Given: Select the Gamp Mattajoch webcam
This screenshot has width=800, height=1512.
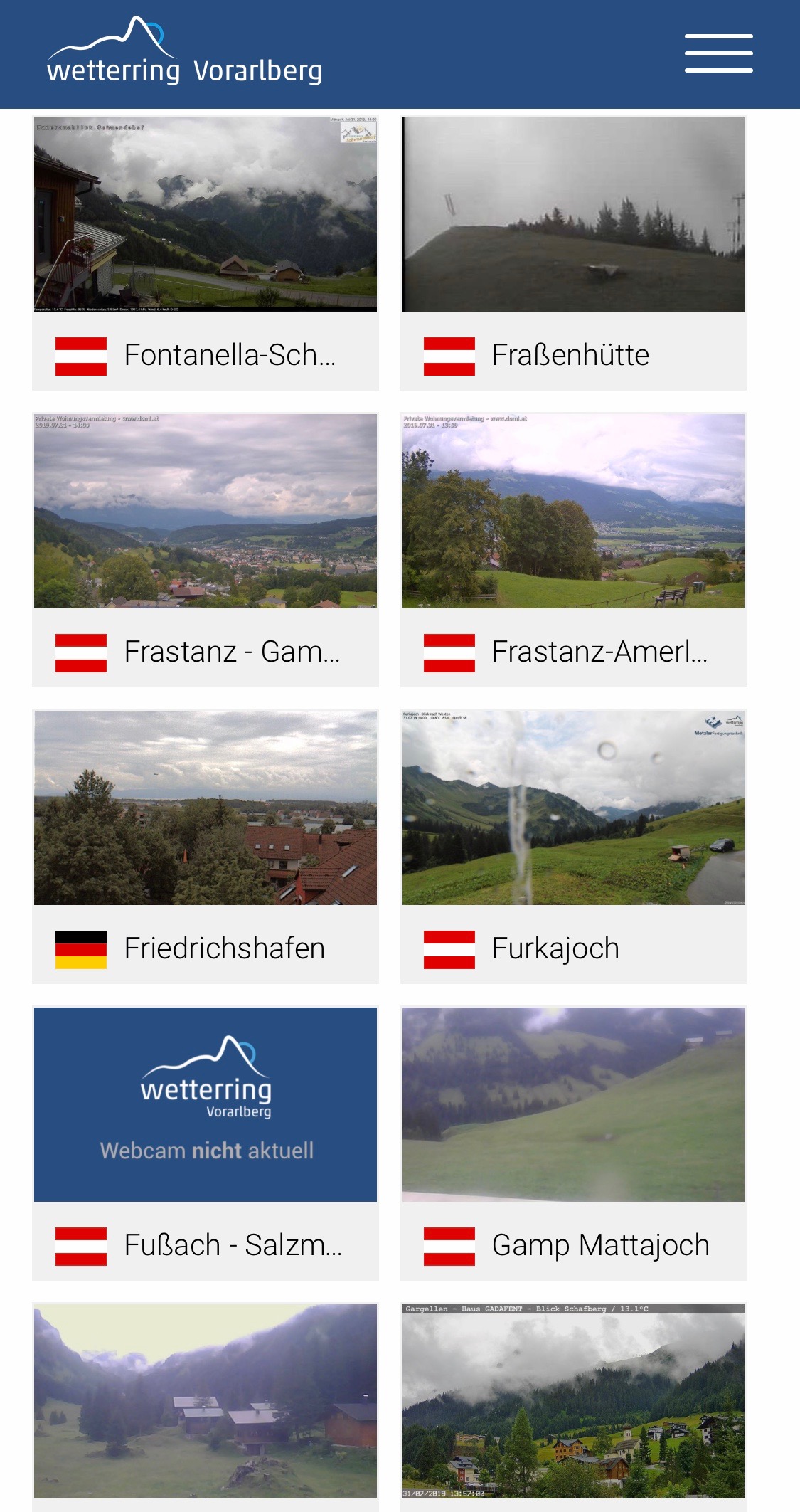Looking at the screenshot, I should coord(573,1143).
